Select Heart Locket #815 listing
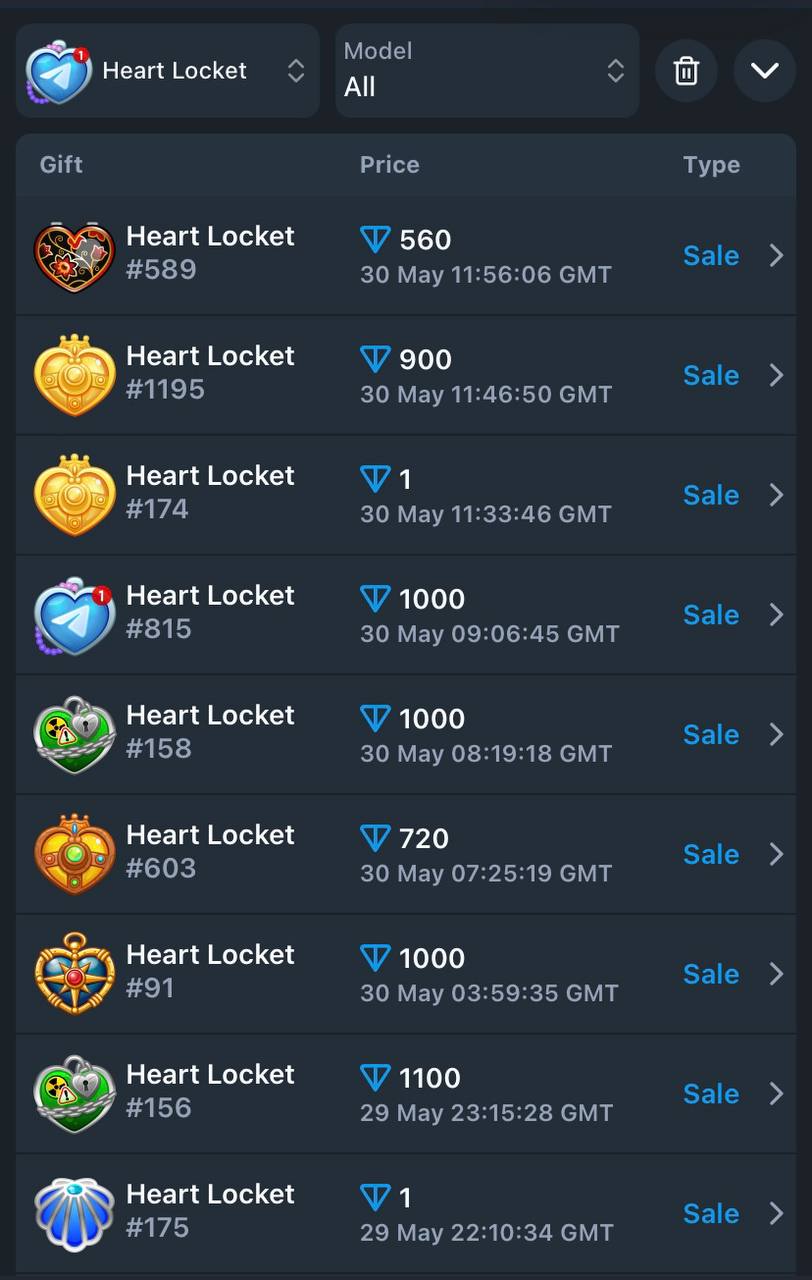The height and width of the screenshot is (1280, 812). (405, 614)
